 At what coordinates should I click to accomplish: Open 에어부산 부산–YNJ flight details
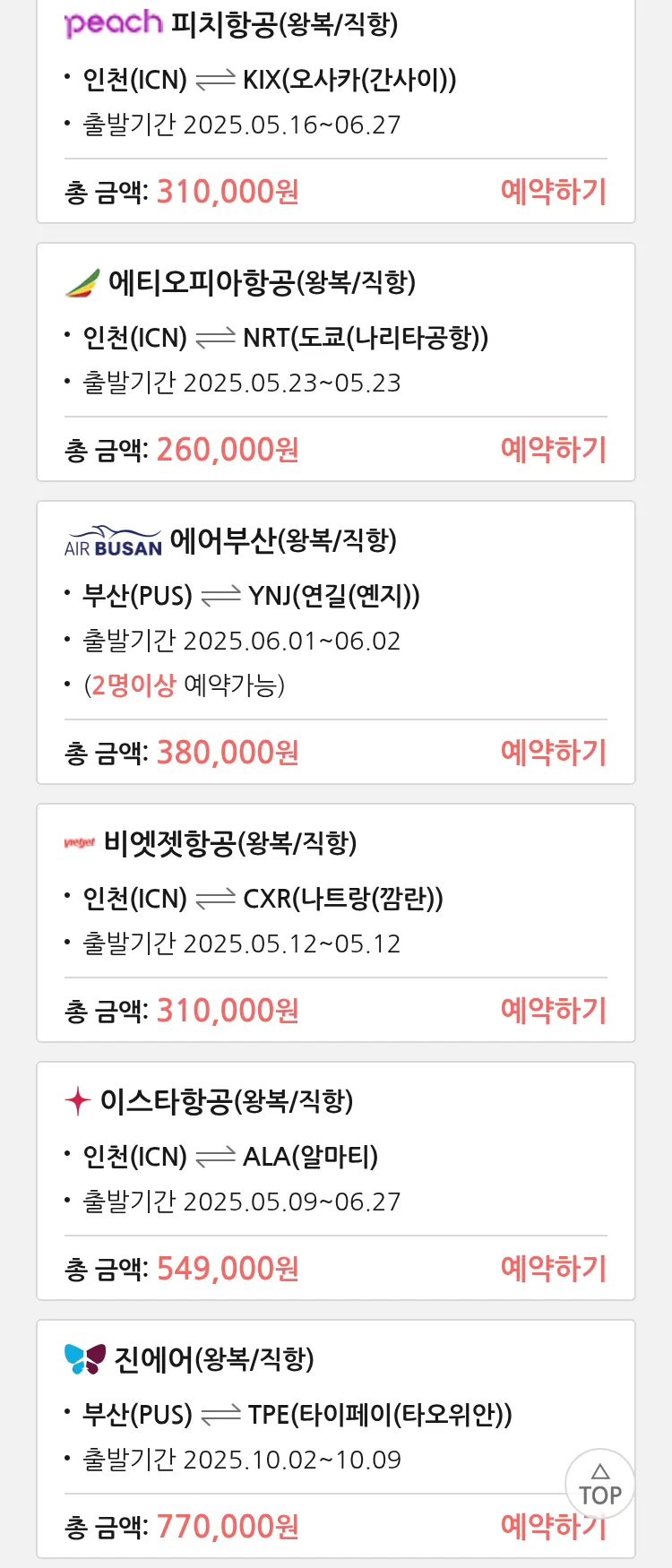251,597
